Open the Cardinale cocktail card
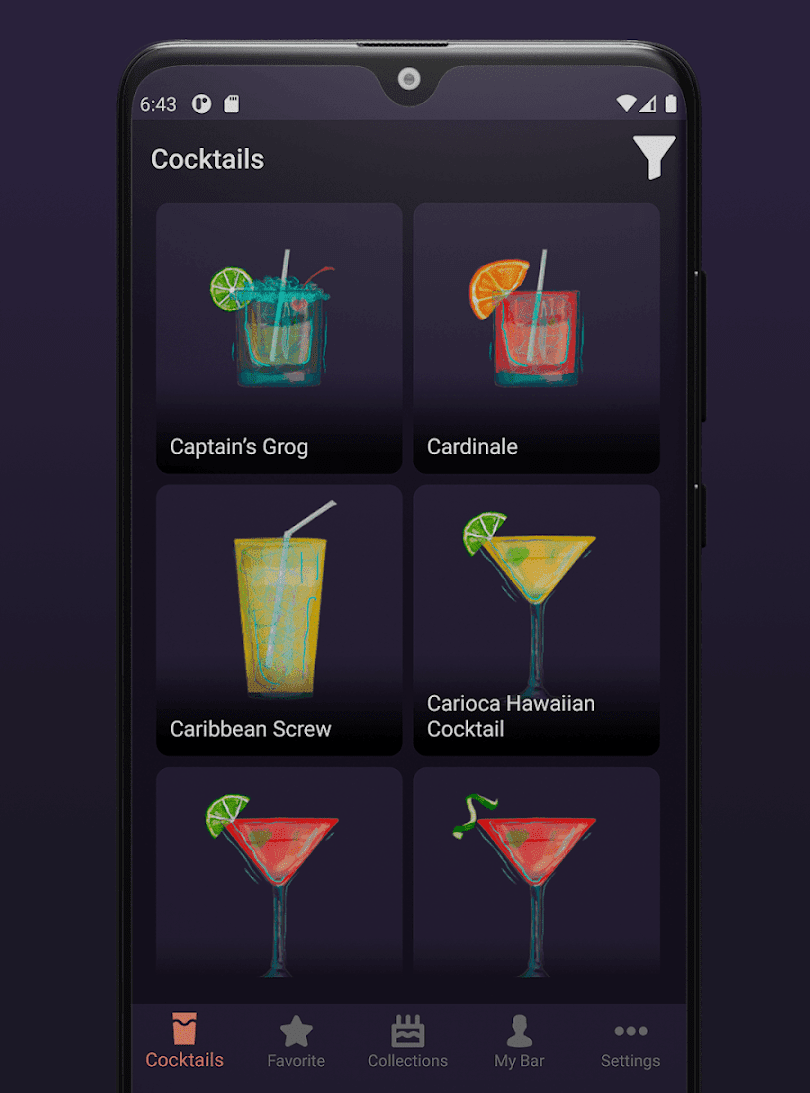 pos(536,338)
